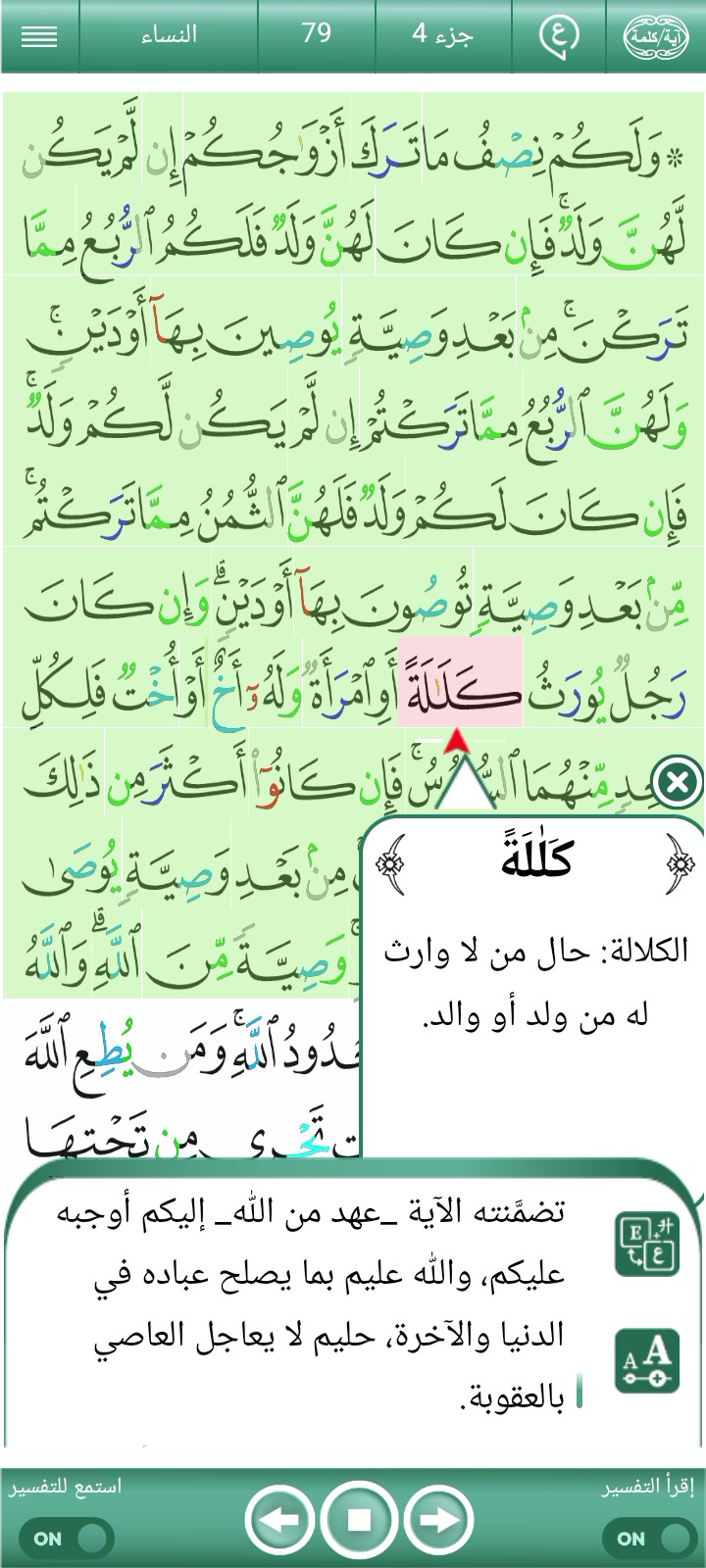Tap the ع speech bubble icon
This screenshot has height=1568, width=706.
559,35
